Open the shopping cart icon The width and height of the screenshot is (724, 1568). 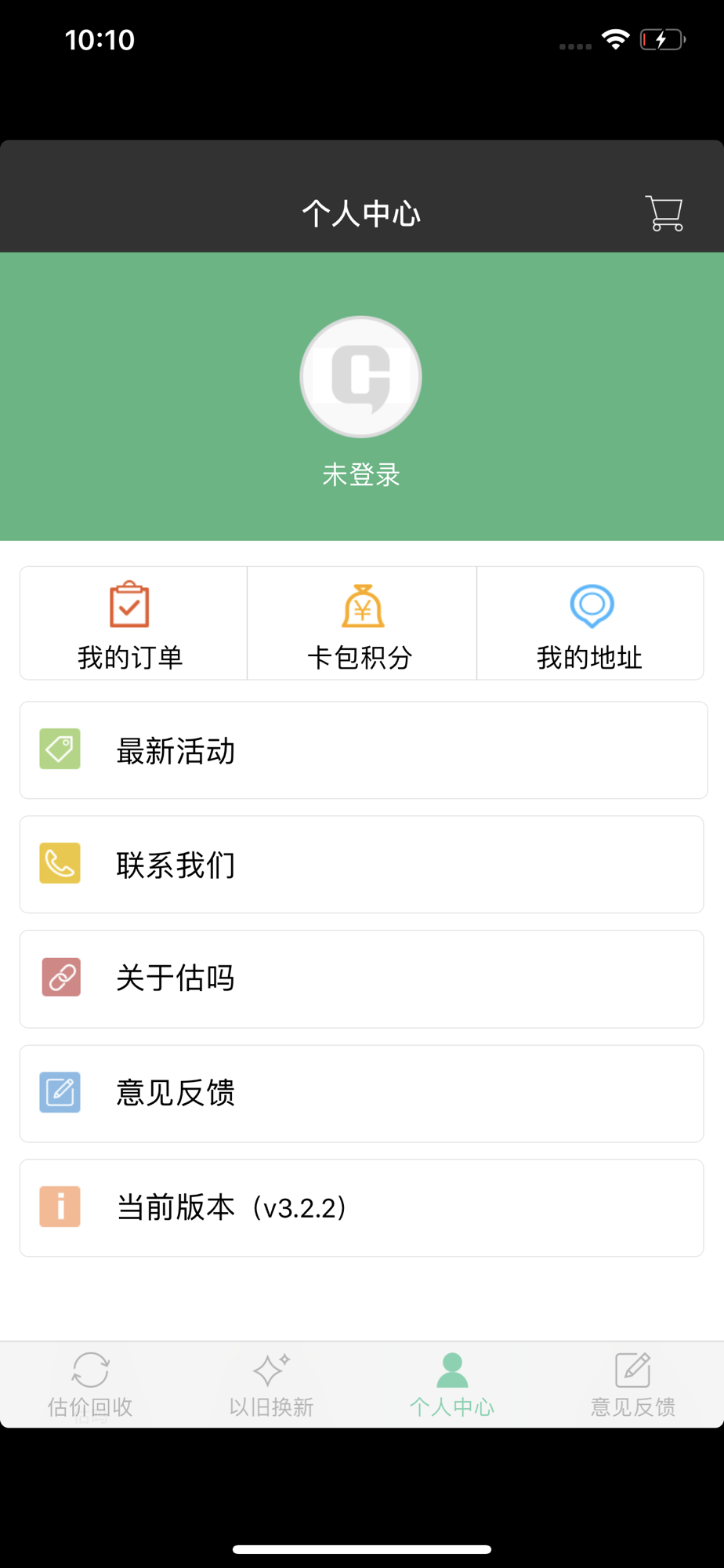[664, 213]
